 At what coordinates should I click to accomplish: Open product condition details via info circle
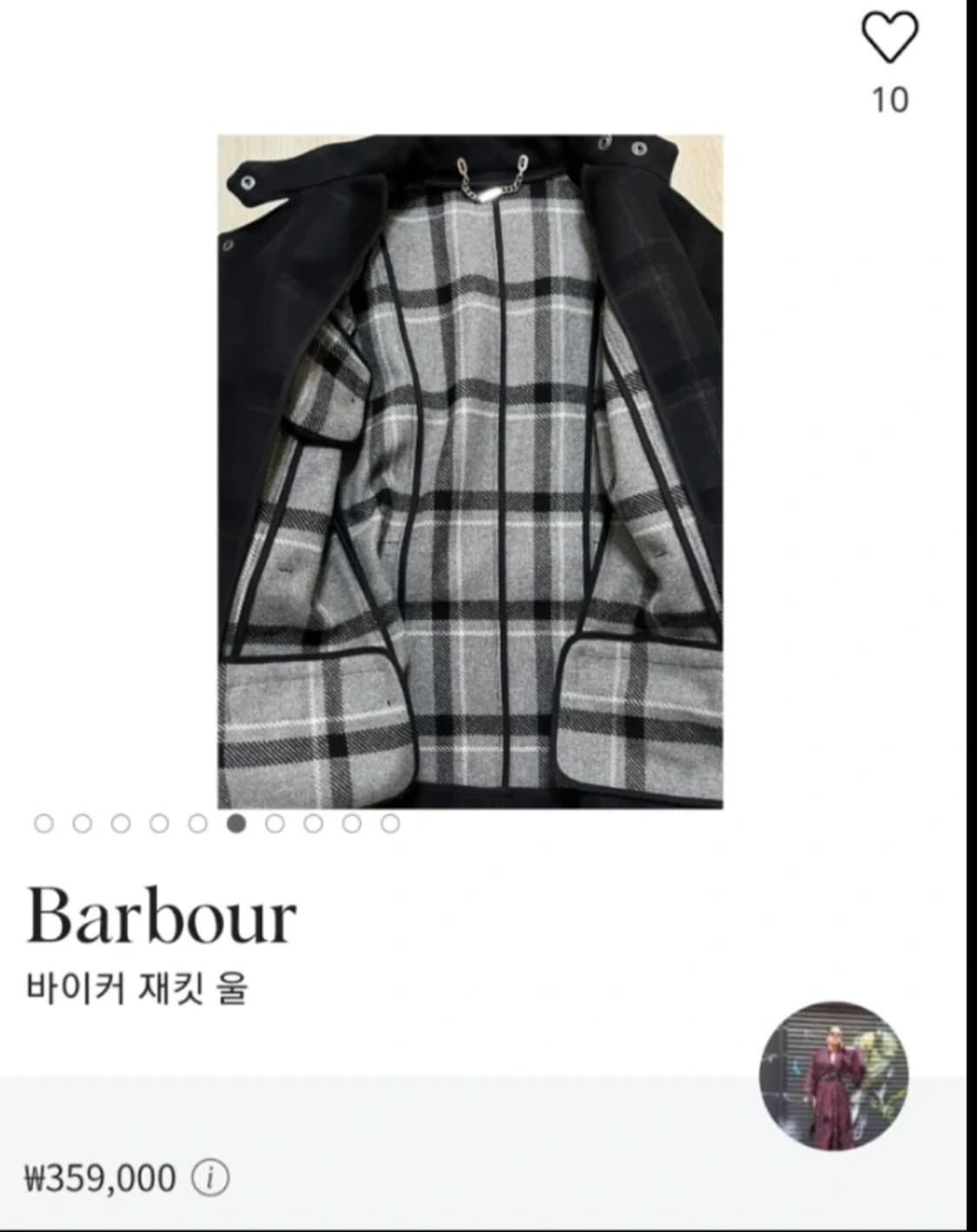tap(208, 1177)
